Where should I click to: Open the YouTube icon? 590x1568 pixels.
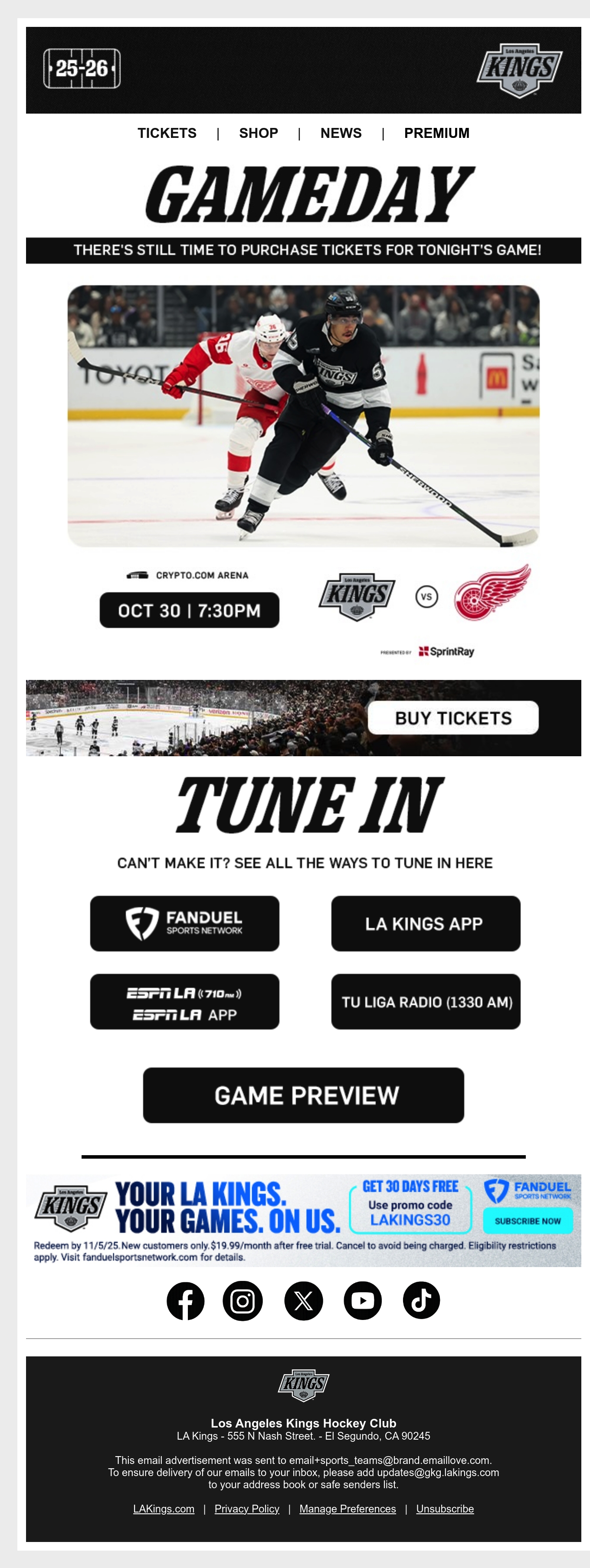(x=363, y=1301)
